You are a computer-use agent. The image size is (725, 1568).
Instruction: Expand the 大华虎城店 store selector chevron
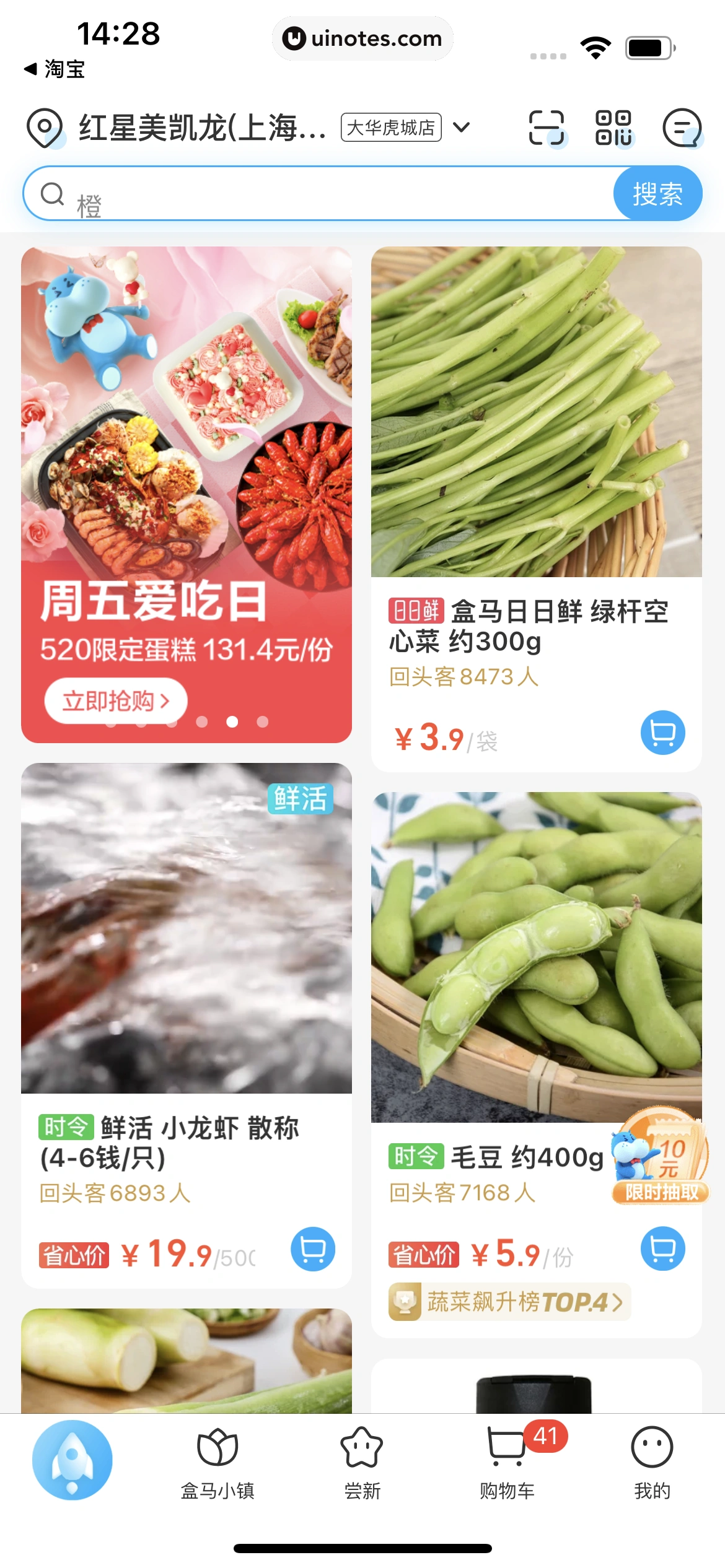461,128
